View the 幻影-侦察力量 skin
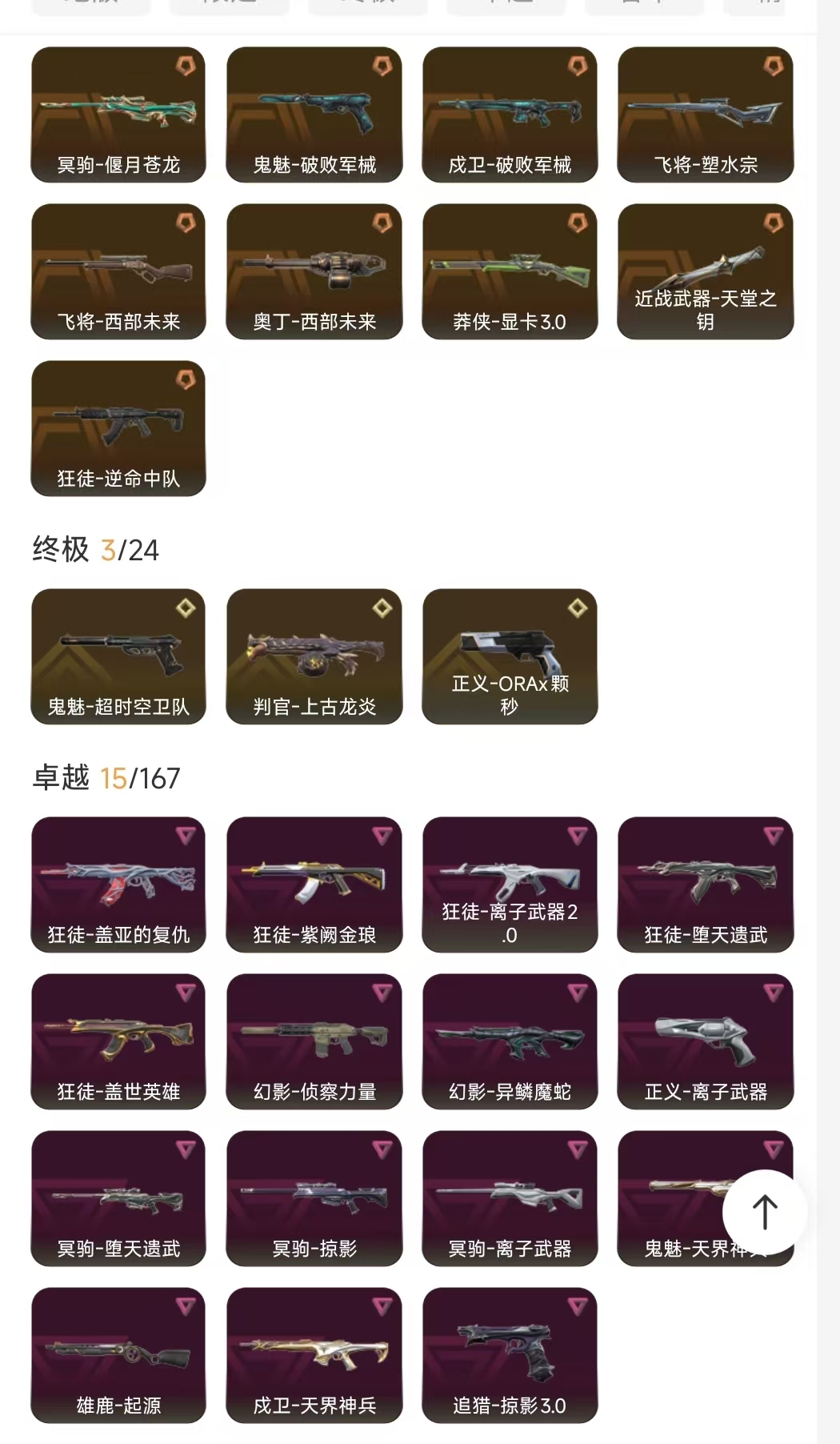The width and height of the screenshot is (840, 1444). click(x=314, y=1041)
